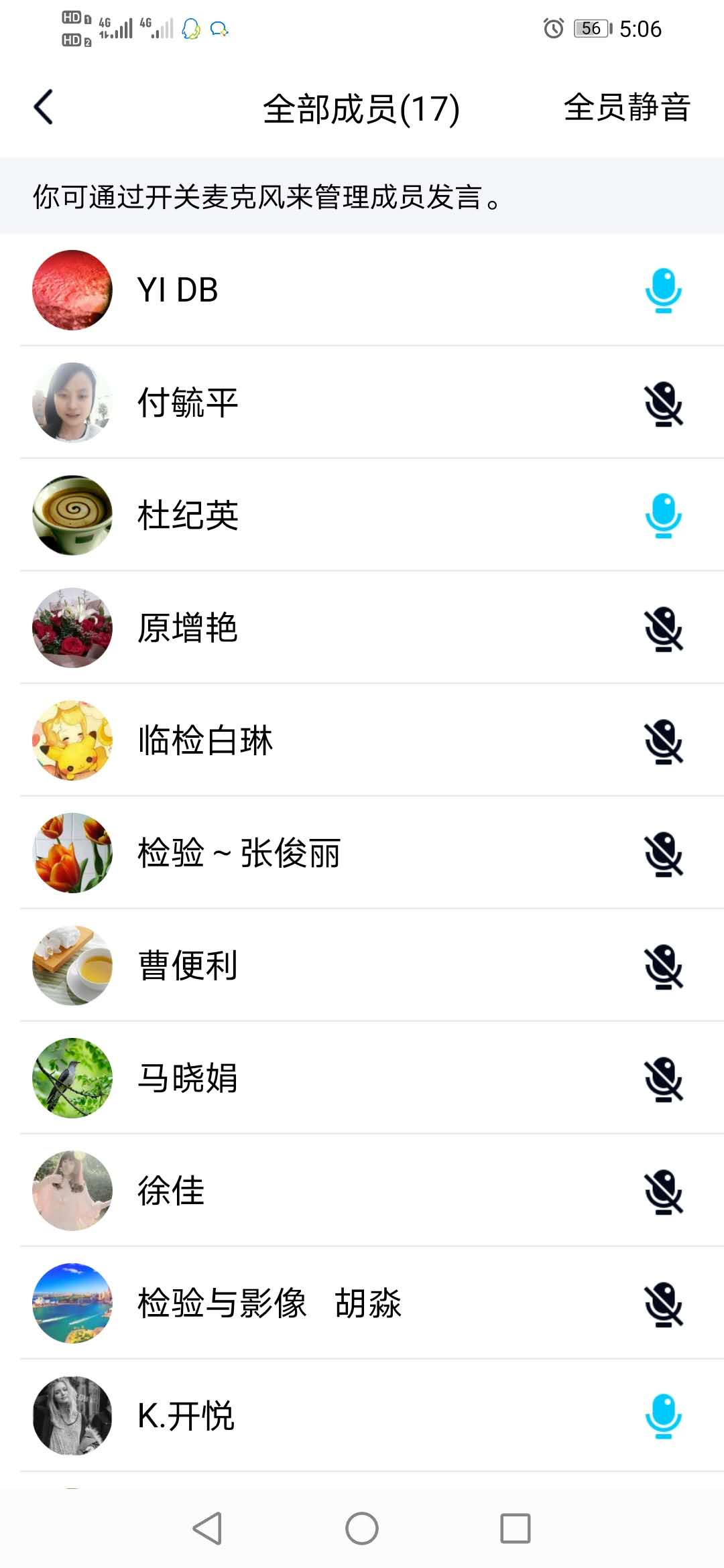Open recent apps from navigation bar
724x1568 pixels.
(x=515, y=1528)
